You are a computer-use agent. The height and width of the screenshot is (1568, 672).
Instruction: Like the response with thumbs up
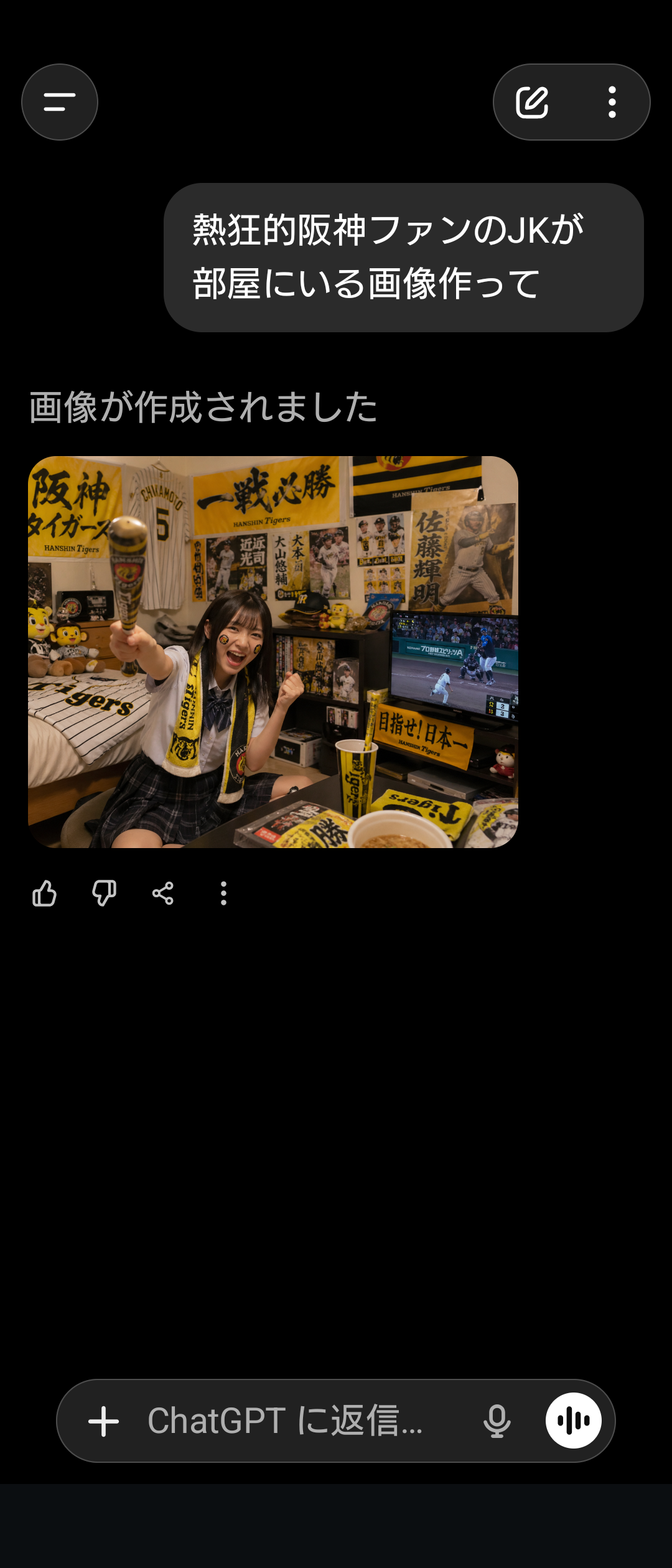tap(44, 894)
